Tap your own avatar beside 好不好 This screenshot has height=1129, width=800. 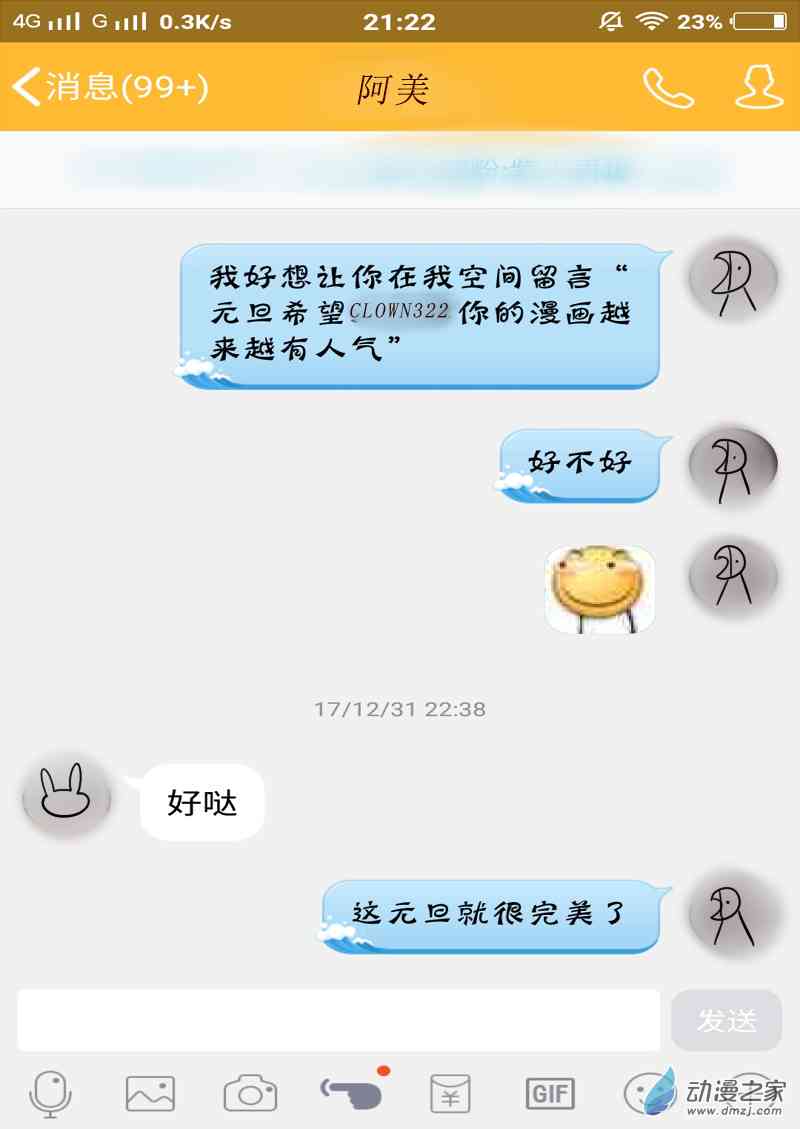coord(732,463)
